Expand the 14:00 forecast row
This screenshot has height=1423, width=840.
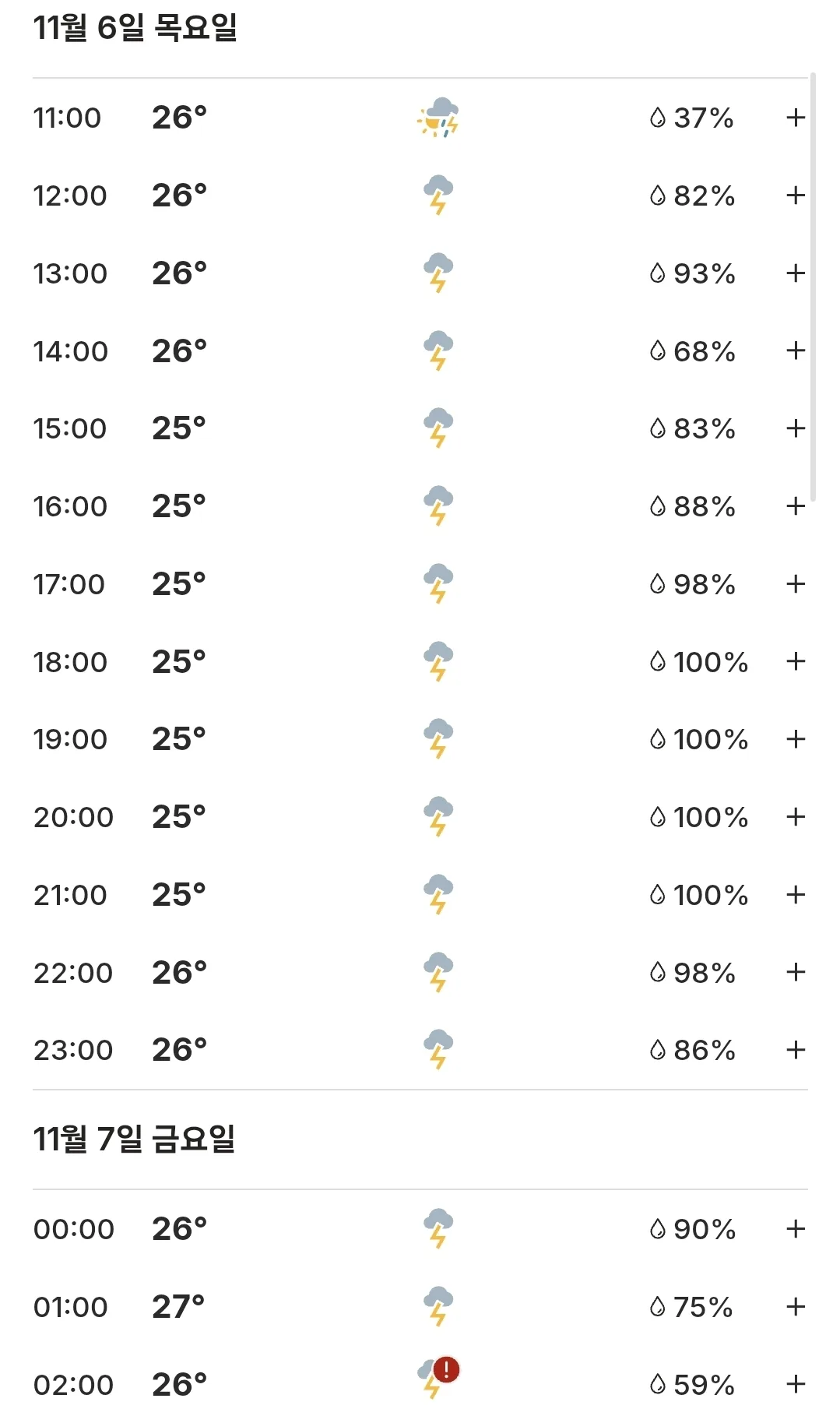(x=795, y=350)
